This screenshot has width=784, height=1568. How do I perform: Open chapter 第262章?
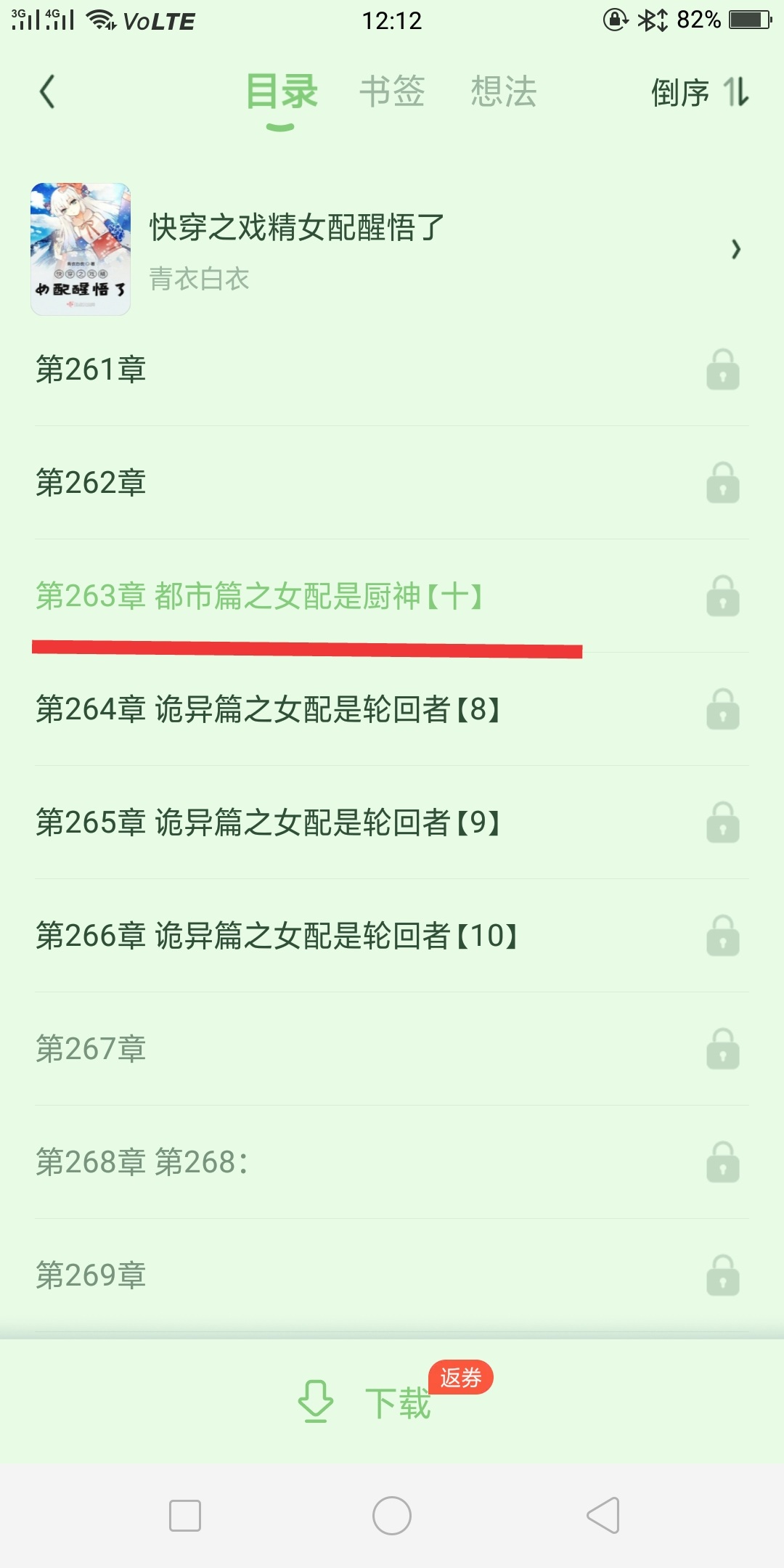point(392,483)
